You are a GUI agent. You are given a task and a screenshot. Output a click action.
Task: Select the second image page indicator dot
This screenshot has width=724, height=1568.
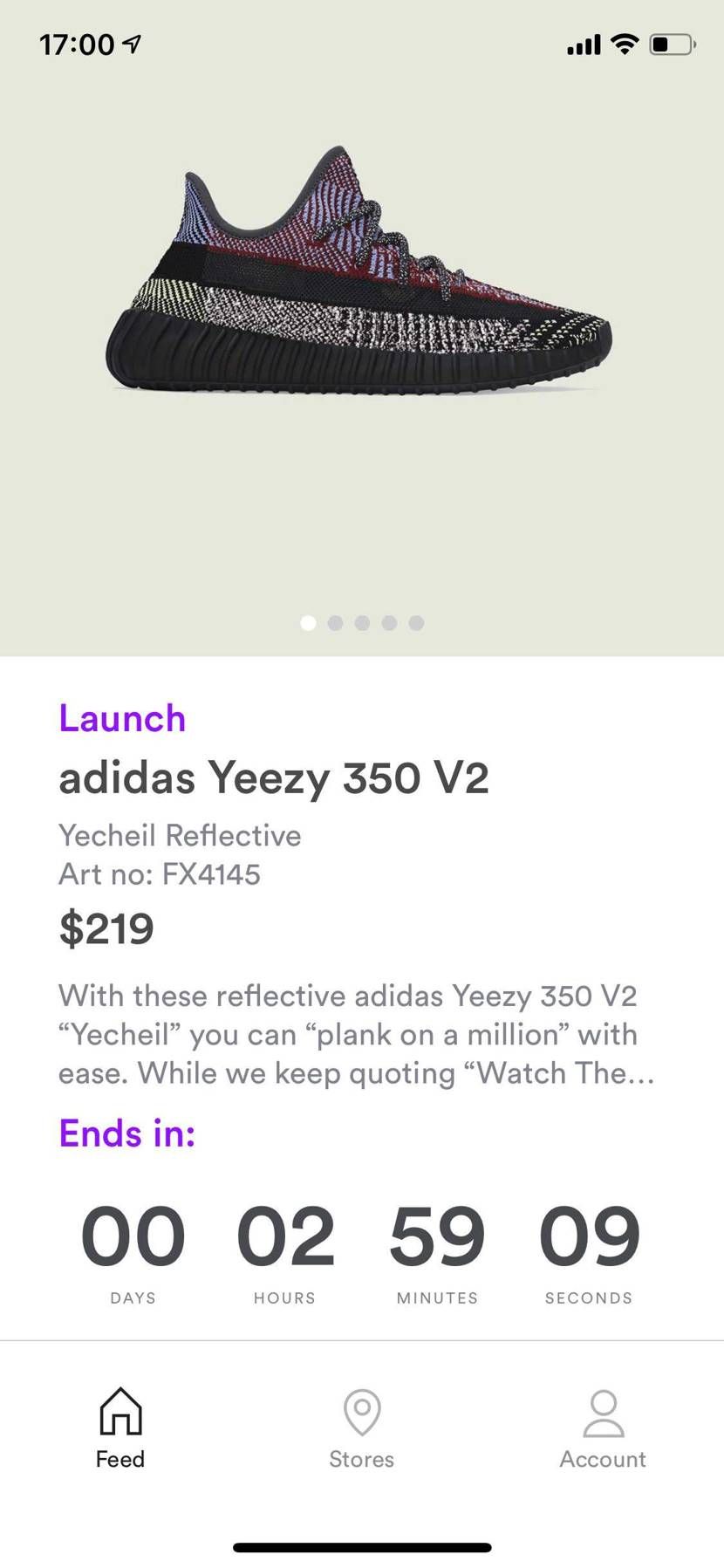335,623
